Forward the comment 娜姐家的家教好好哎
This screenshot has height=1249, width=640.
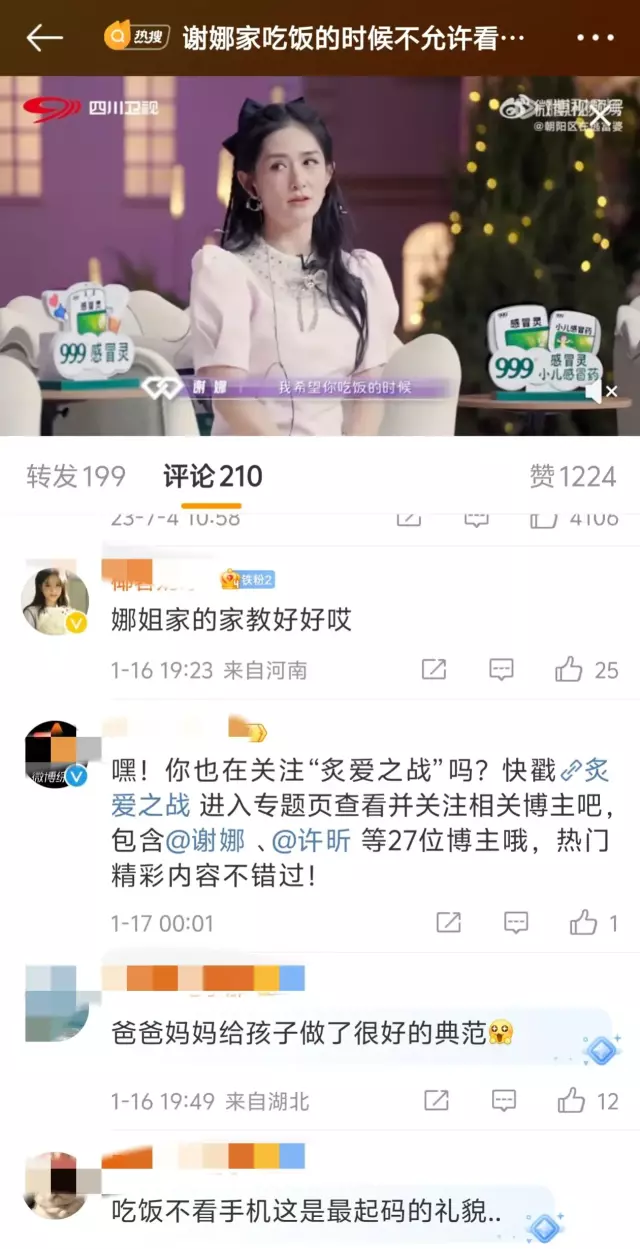[x=434, y=669]
